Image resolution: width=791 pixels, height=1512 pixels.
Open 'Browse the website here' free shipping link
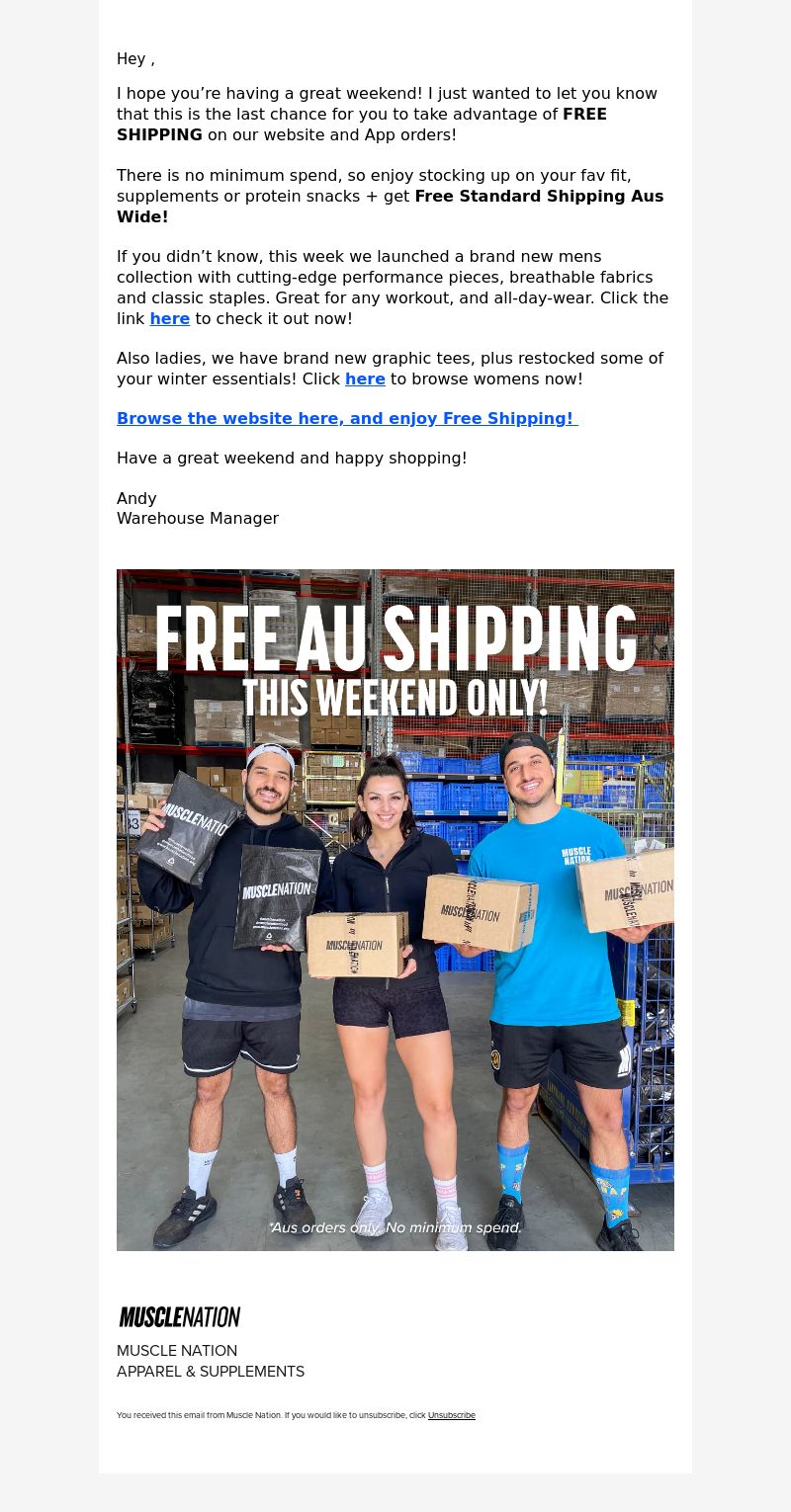[x=346, y=418]
